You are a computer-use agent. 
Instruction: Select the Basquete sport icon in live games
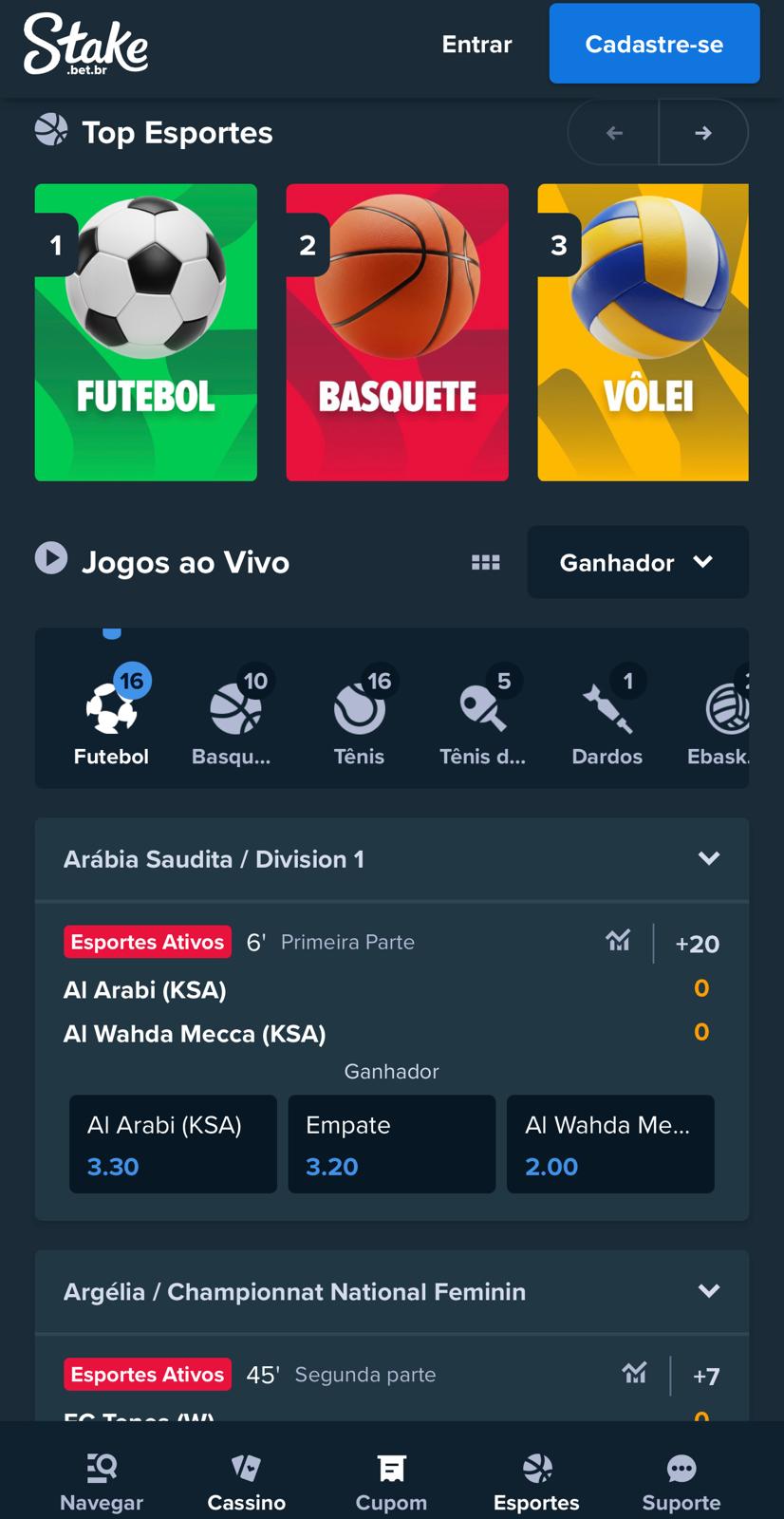(x=233, y=707)
